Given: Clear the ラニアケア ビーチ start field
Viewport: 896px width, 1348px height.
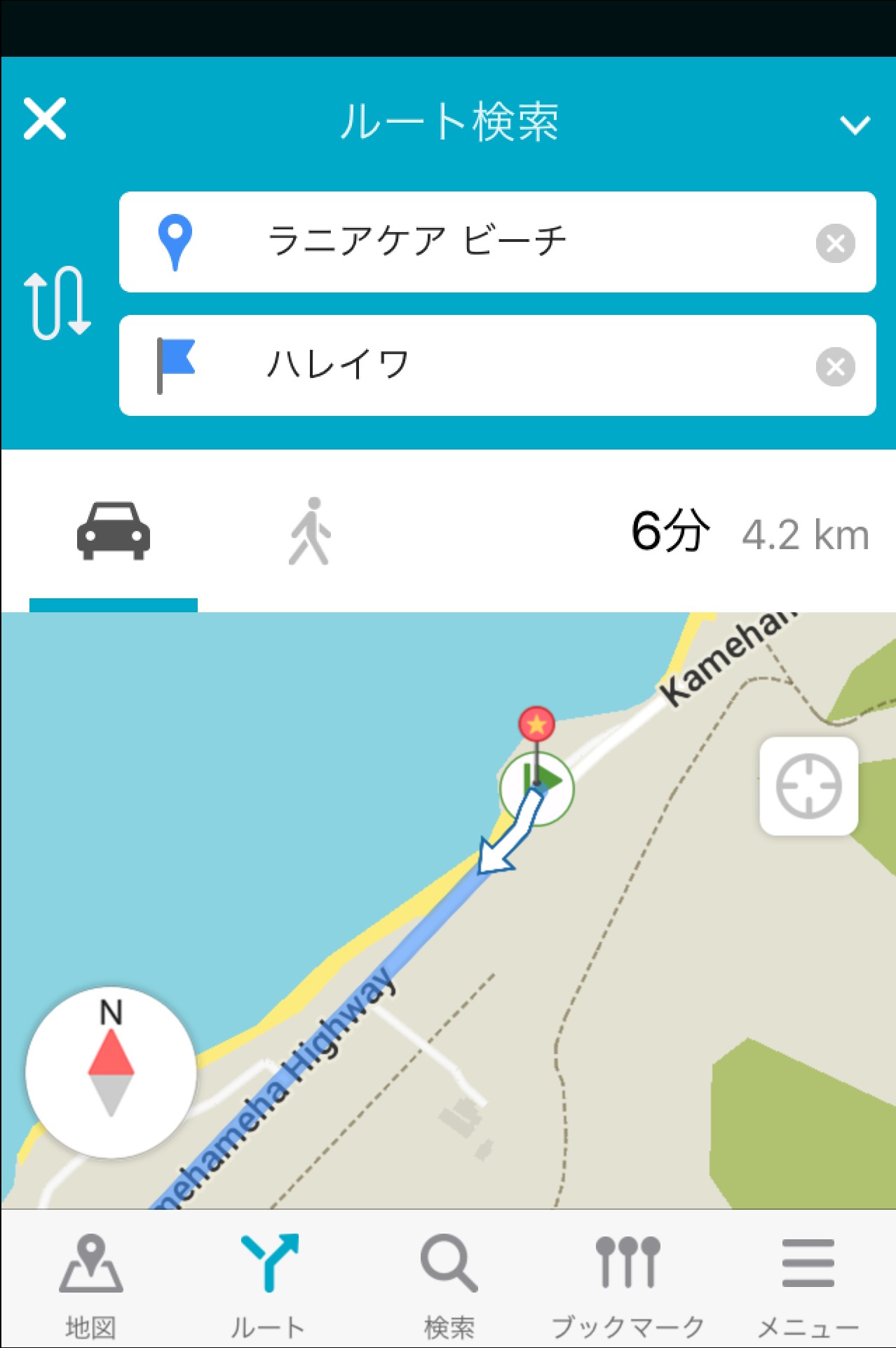Looking at the screenshot, I should click(835, 243).
